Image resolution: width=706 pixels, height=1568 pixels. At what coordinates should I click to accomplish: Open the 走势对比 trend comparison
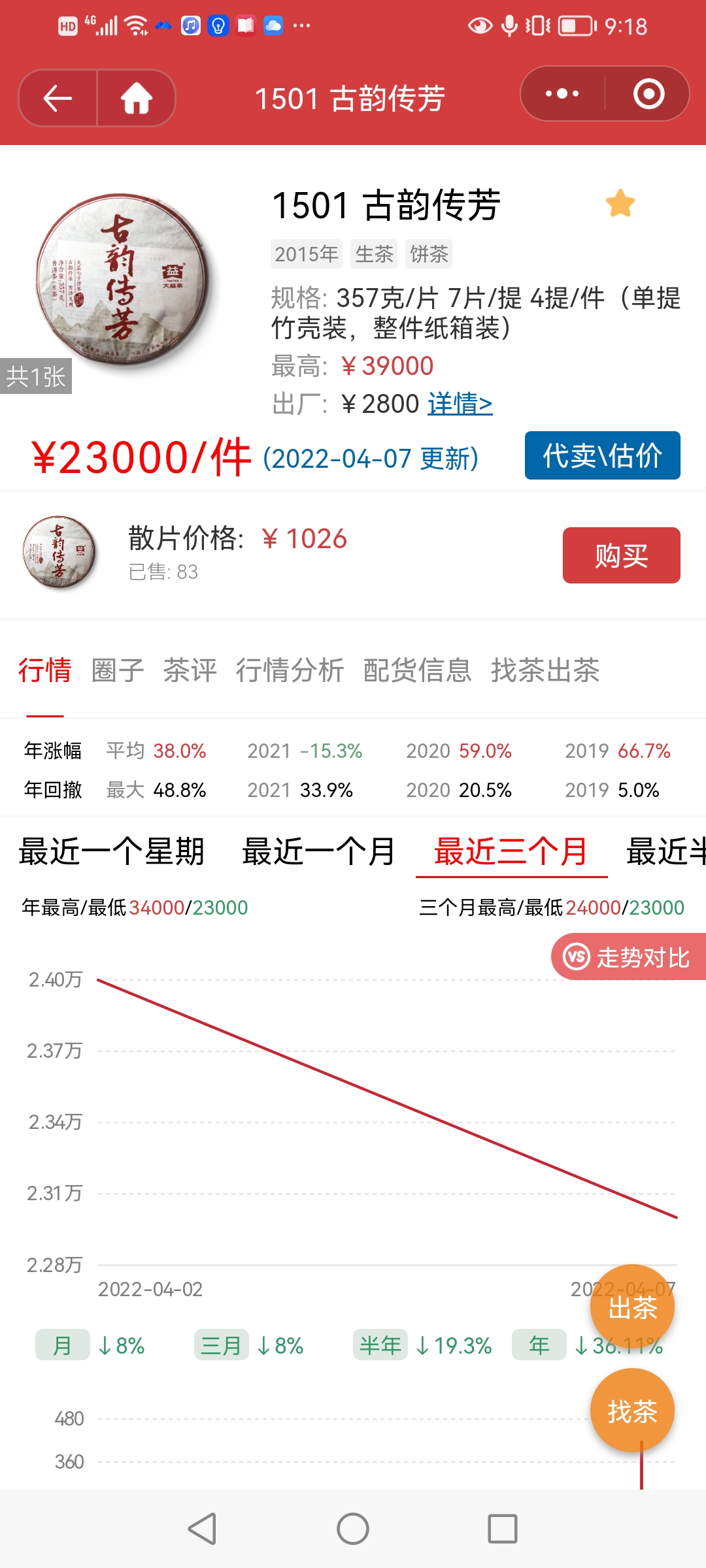pyautogui.click(x=628, y=957)
